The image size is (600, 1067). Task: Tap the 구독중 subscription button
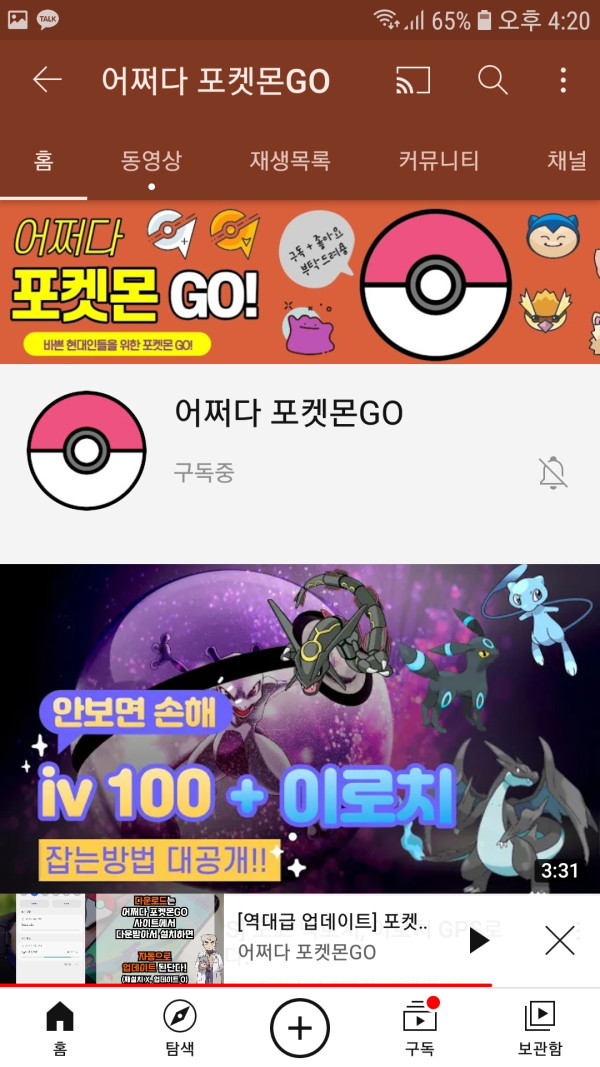click(x=204, y=473)
